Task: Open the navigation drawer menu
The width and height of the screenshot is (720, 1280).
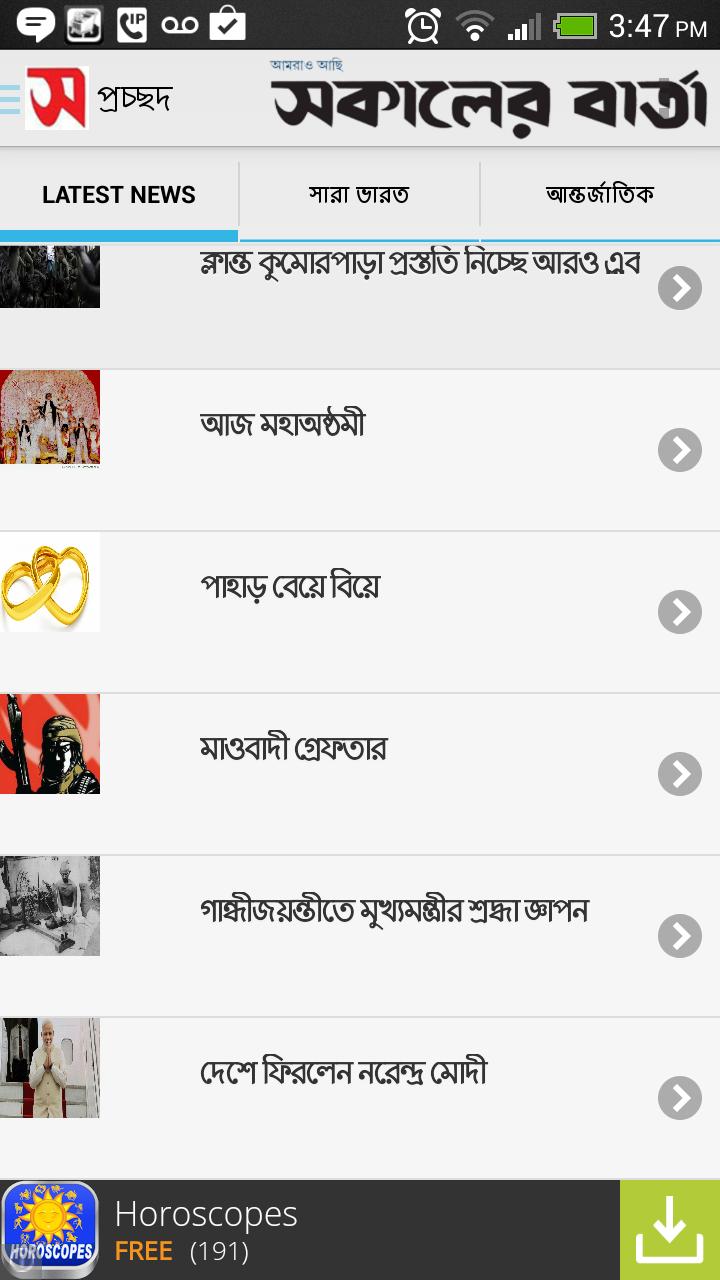Action: pos(12,99)
